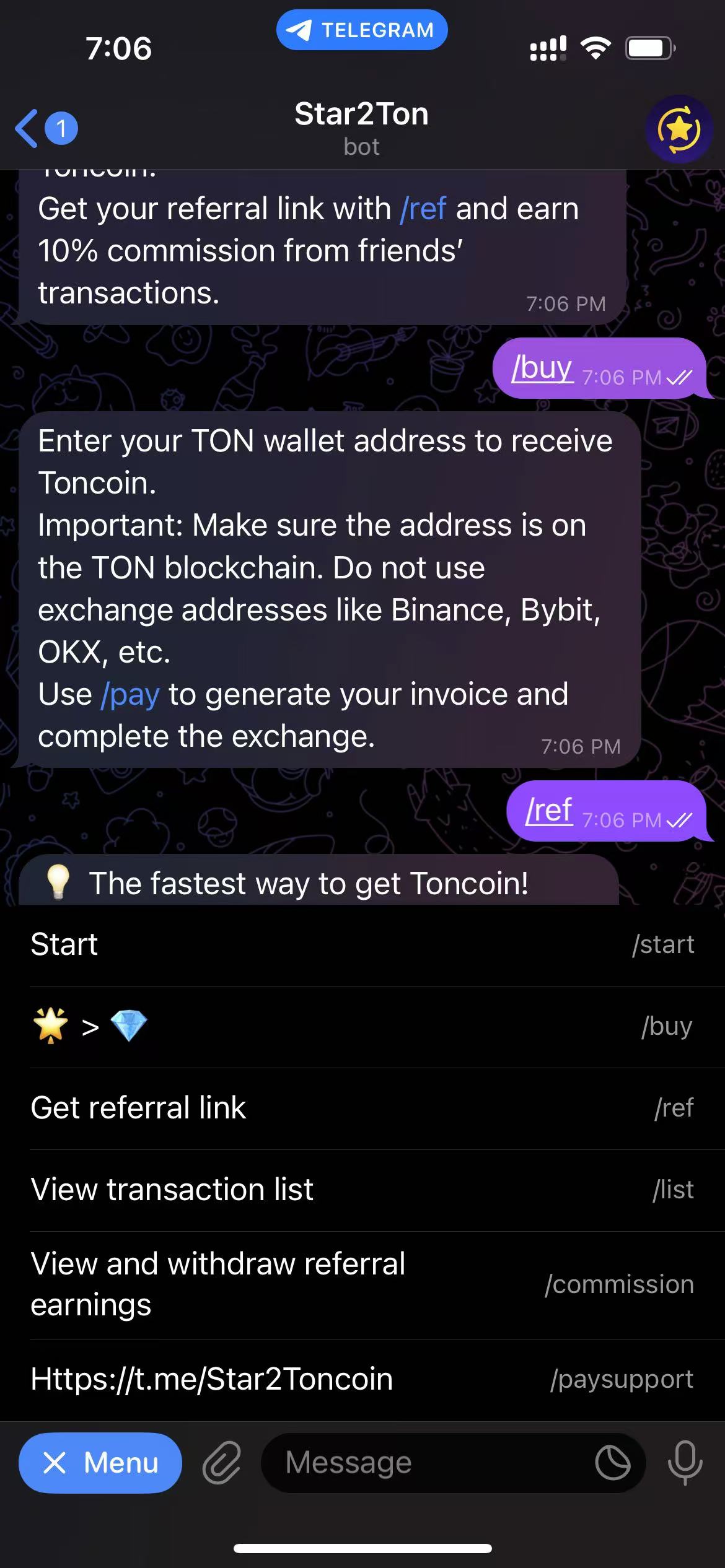The width and height of the screenshot is (725, 1568).
Task: Tap the paperclip attachment icon
Action: (220, 1462)
